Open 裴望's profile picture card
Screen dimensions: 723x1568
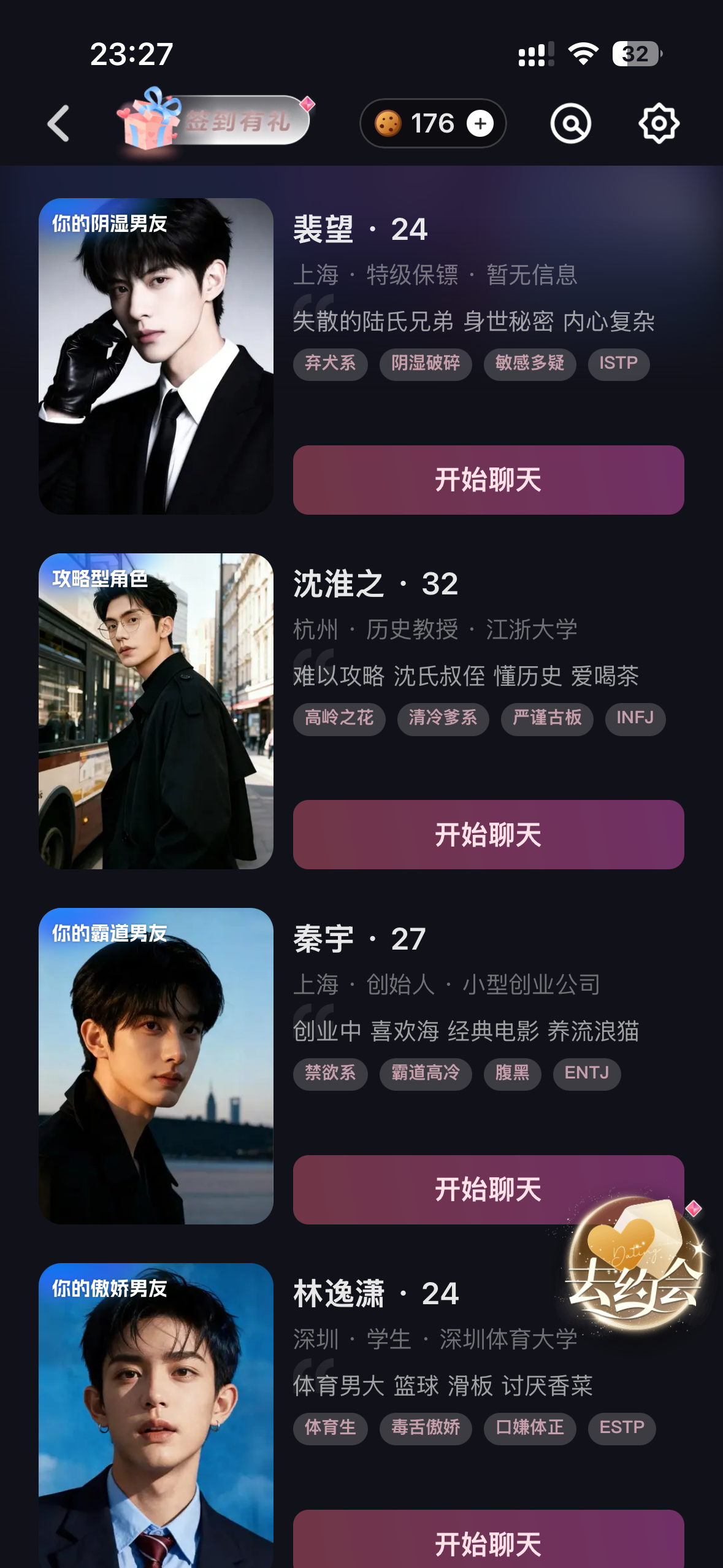156,356
